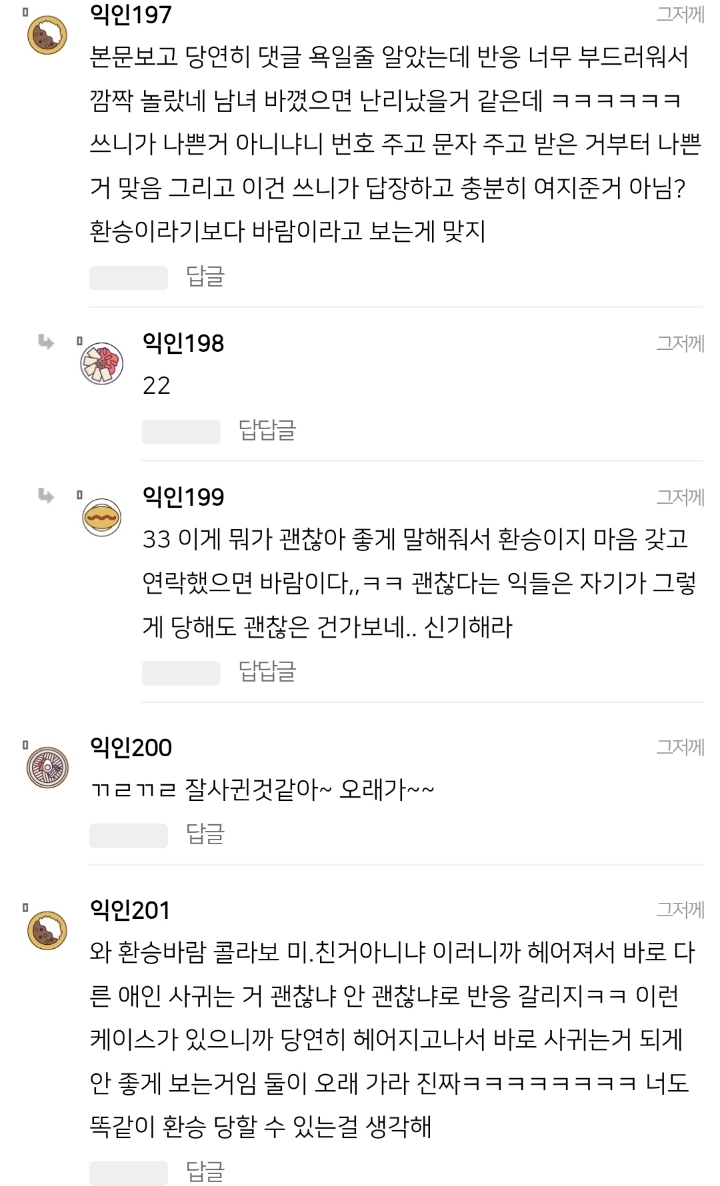The height and width of the screenshot is (1186, 720).
Task: Click the blurred count pill beside 익인200's 답글
Action: 128,831
